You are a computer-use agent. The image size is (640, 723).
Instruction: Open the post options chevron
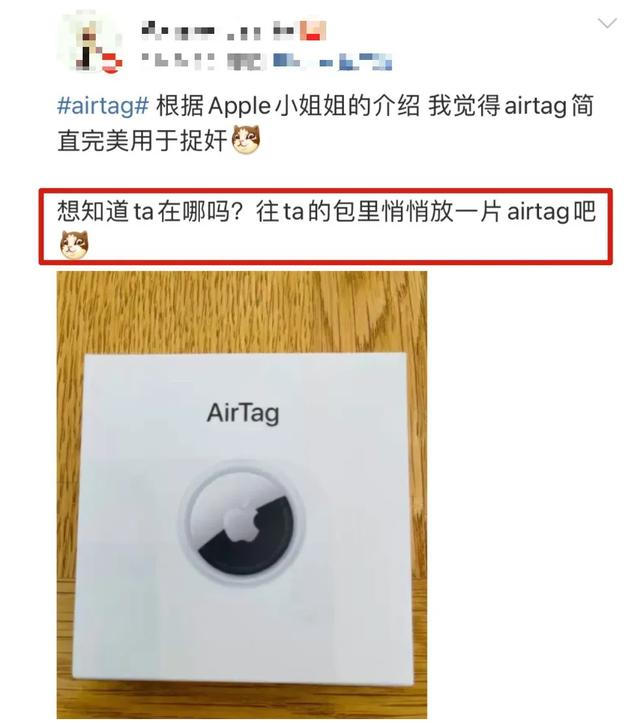pyautogui.click(x=606, y=22)
